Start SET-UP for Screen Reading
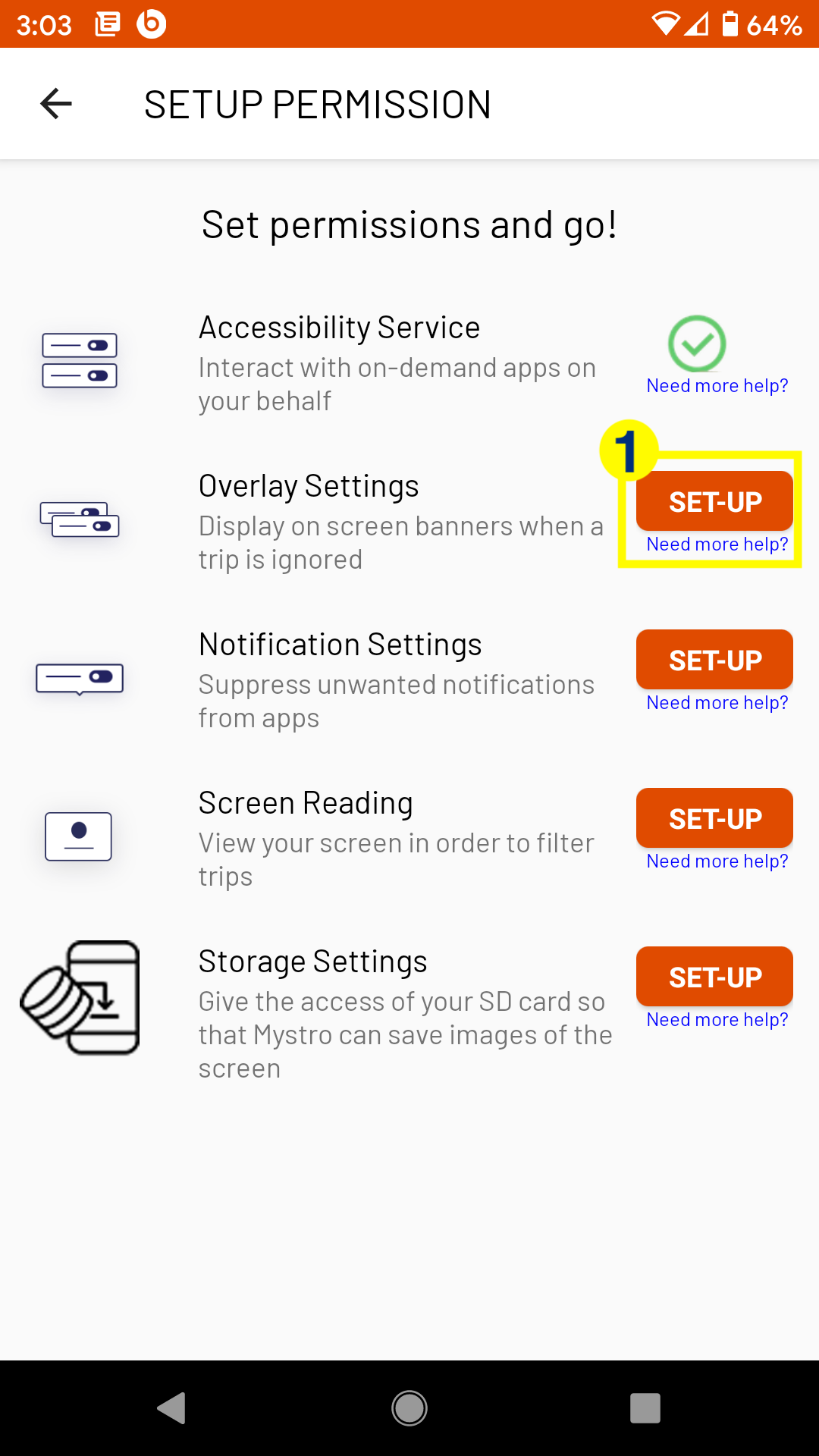The height and width of the screenshot is (1456, 819). 714,818
